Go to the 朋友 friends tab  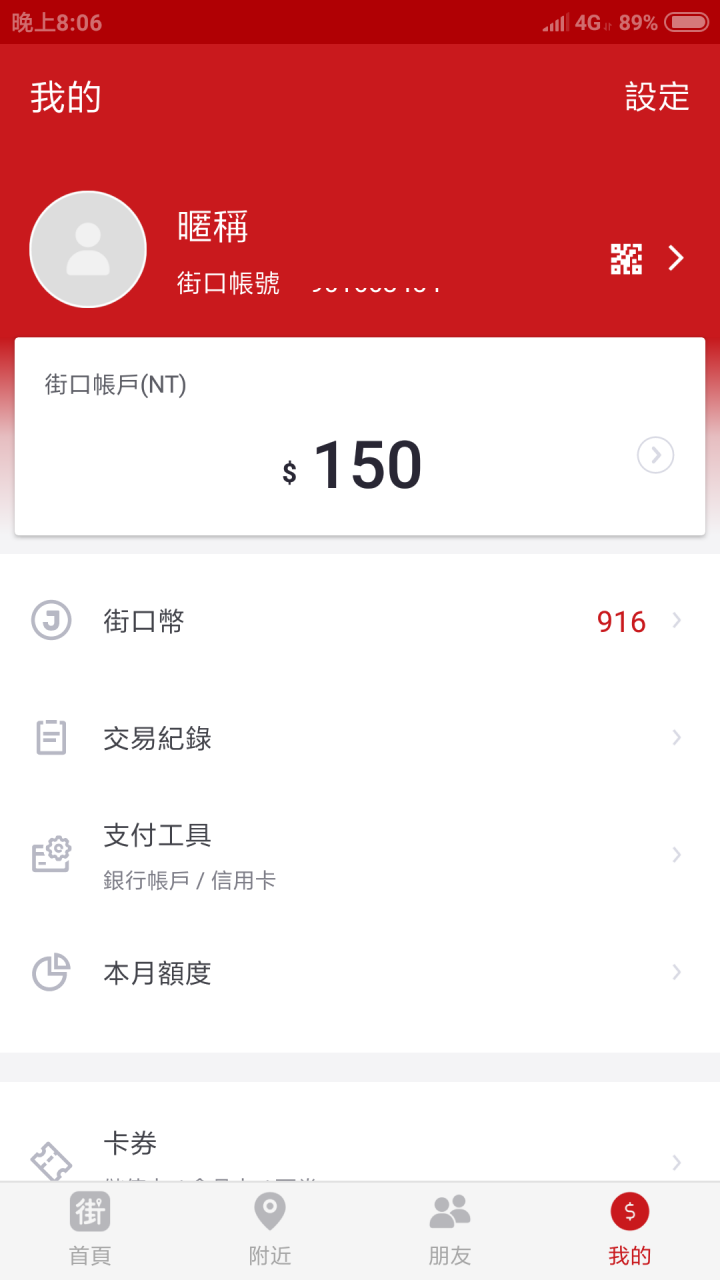tap(450, 1231)
